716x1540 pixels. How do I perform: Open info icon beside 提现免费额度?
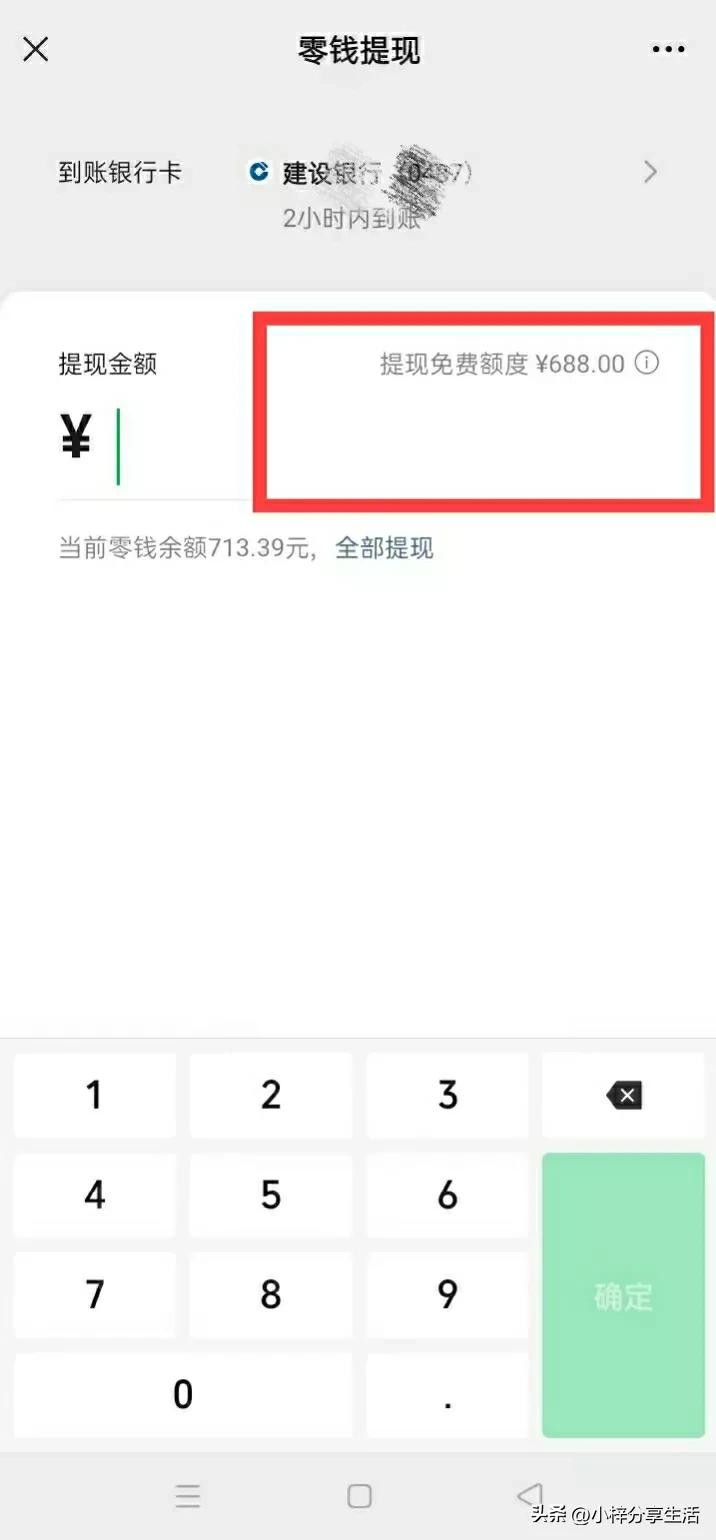648,363
